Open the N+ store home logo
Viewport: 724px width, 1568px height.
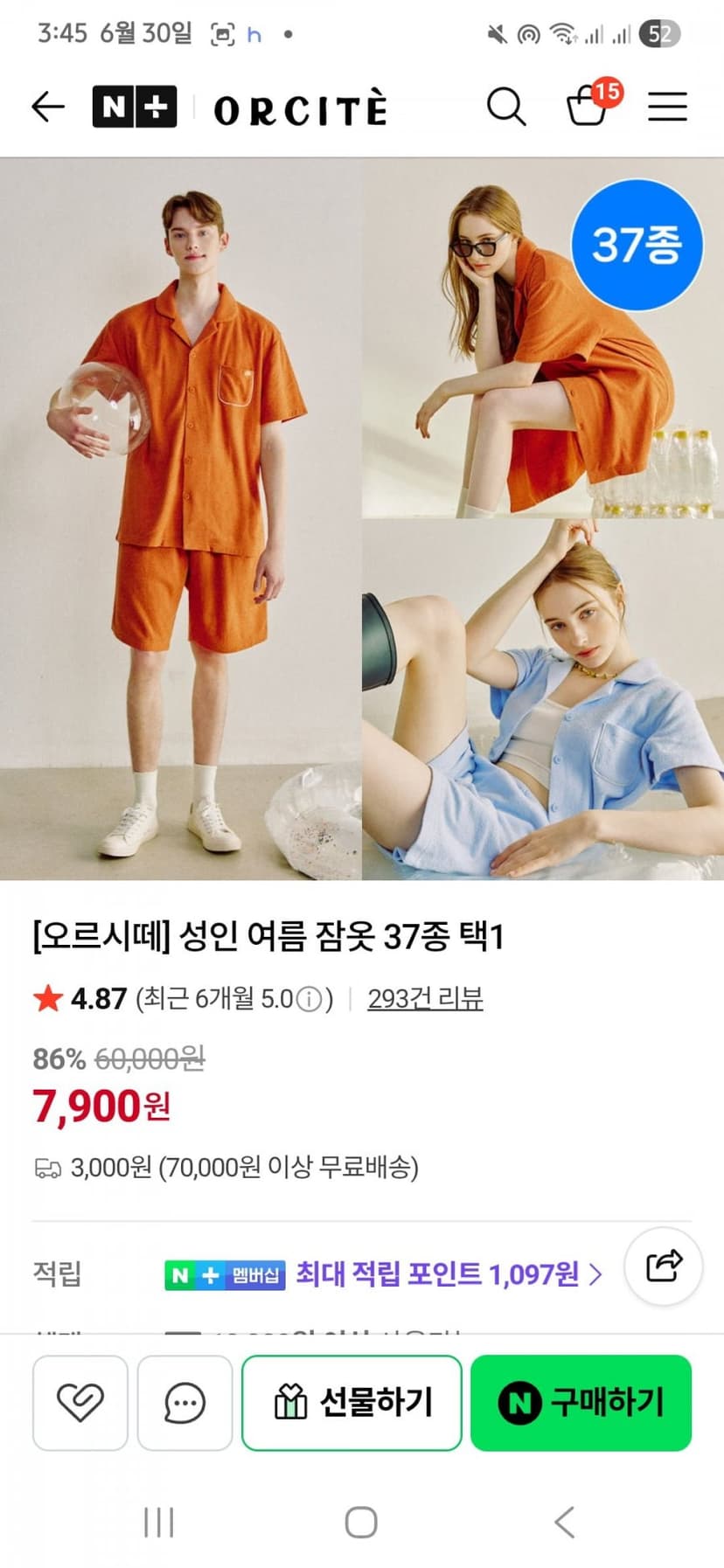(x=135, y=107)
